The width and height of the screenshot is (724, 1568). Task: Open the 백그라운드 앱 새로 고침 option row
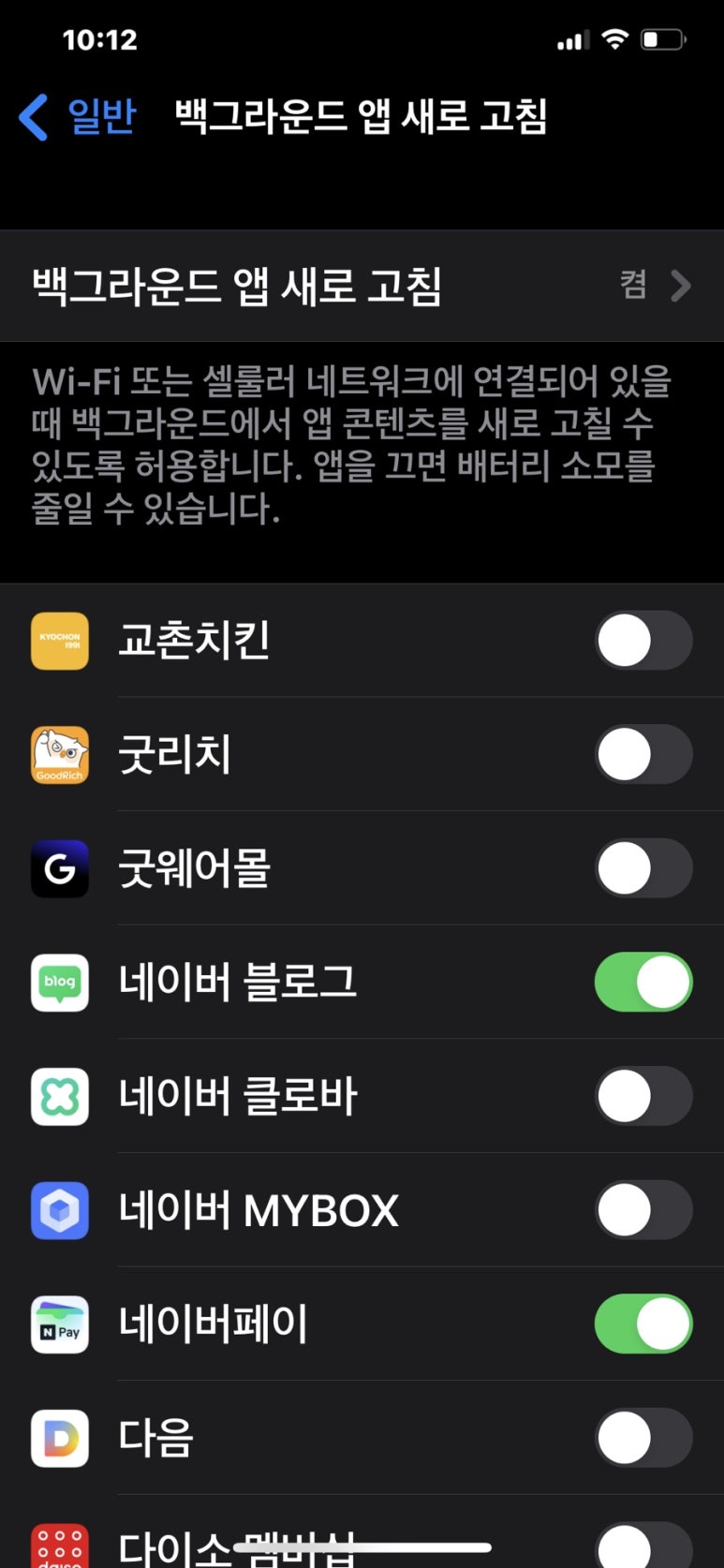point(362,287)
